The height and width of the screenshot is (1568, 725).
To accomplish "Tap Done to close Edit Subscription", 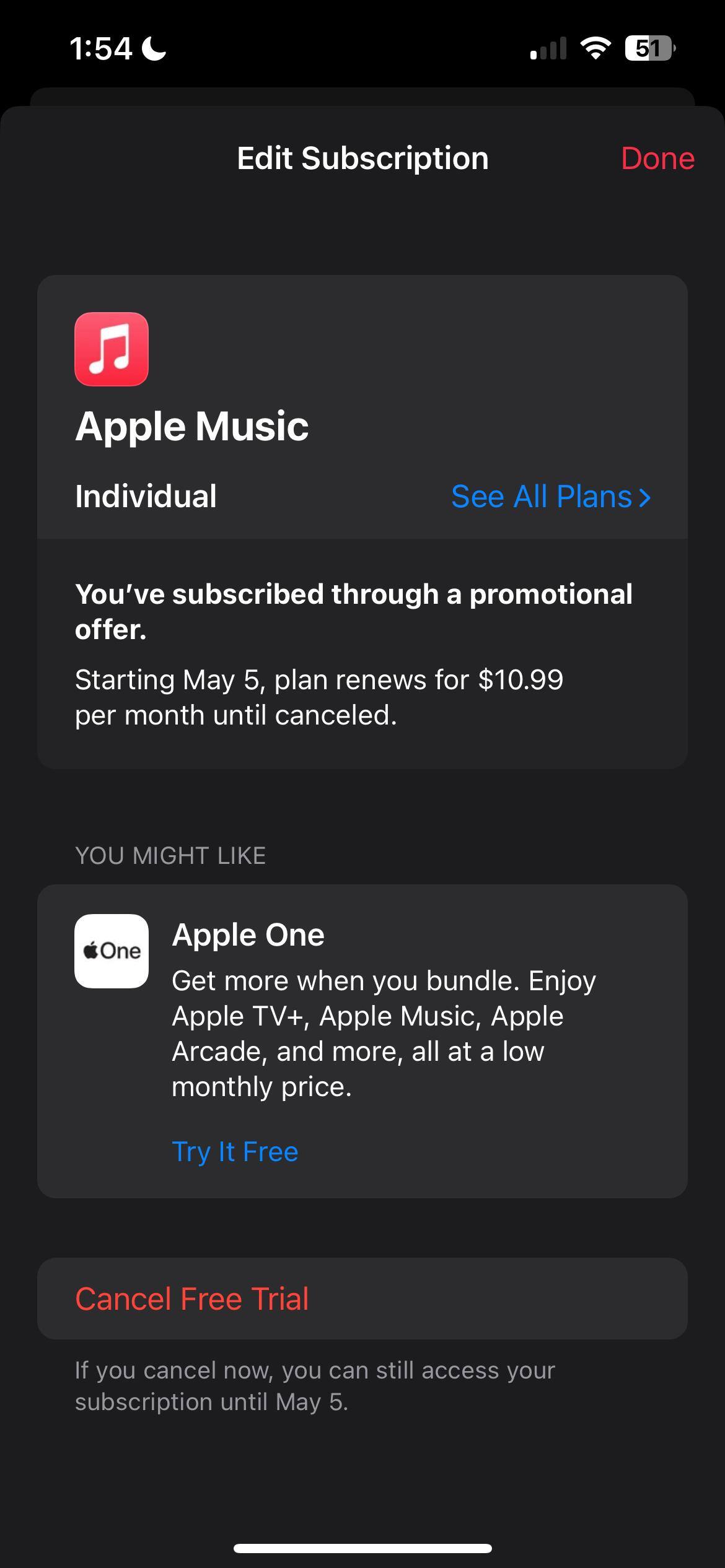I will pos(657,159).
